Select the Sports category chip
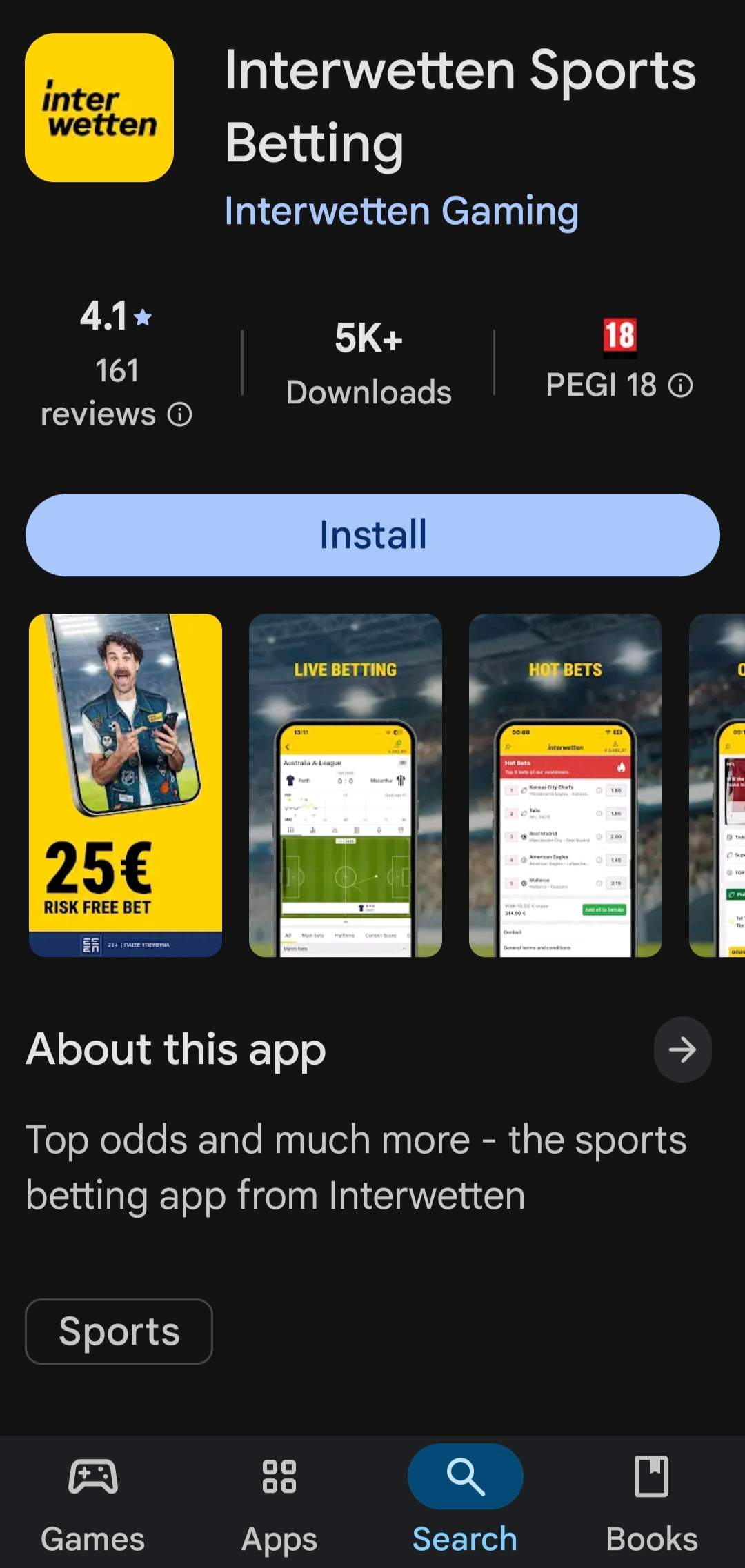745x1568 pixels. pyautogui.click(x=119, y=1331)
